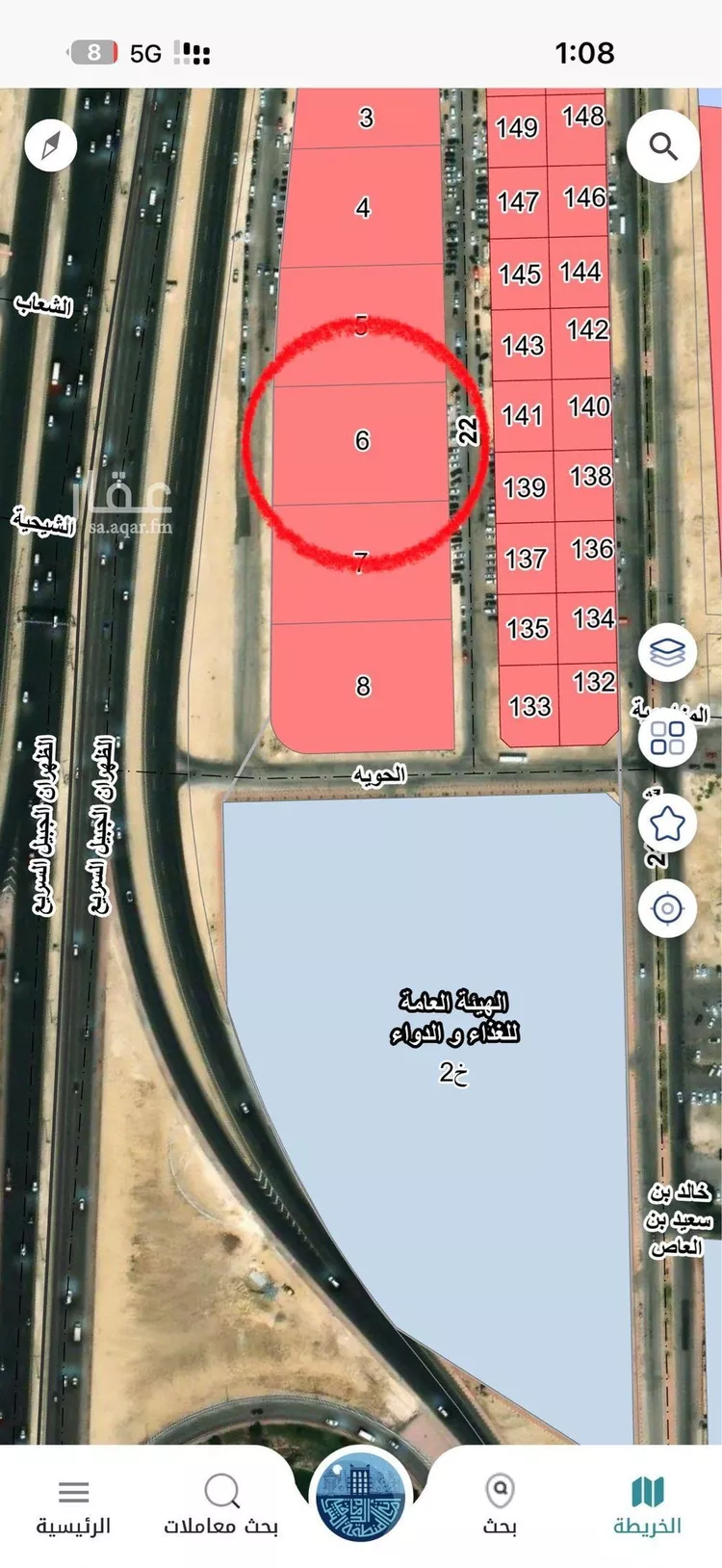Tap the round center logo button
Screen dimensions: 722x1568
pos(361,1496)
